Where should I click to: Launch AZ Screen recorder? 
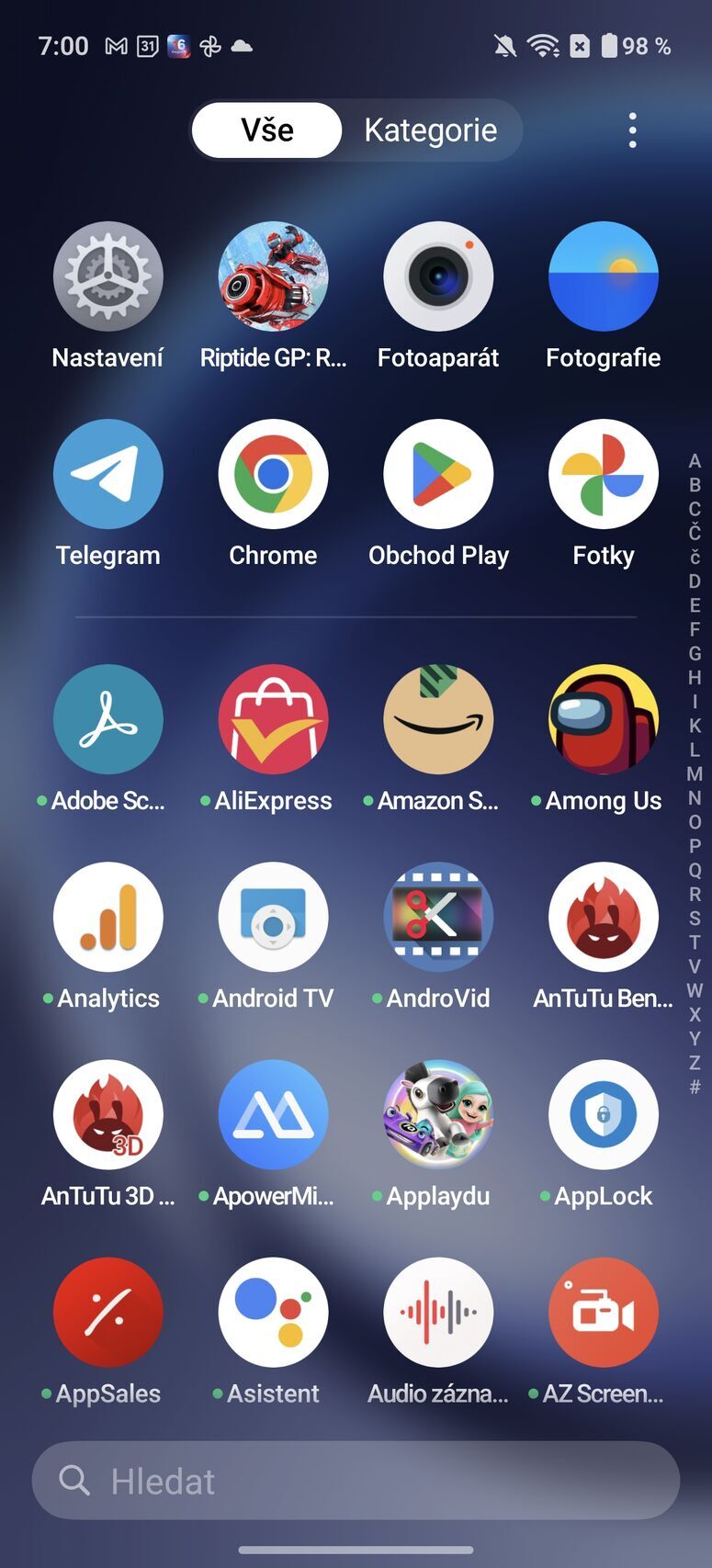click(x=604, y=1312)
